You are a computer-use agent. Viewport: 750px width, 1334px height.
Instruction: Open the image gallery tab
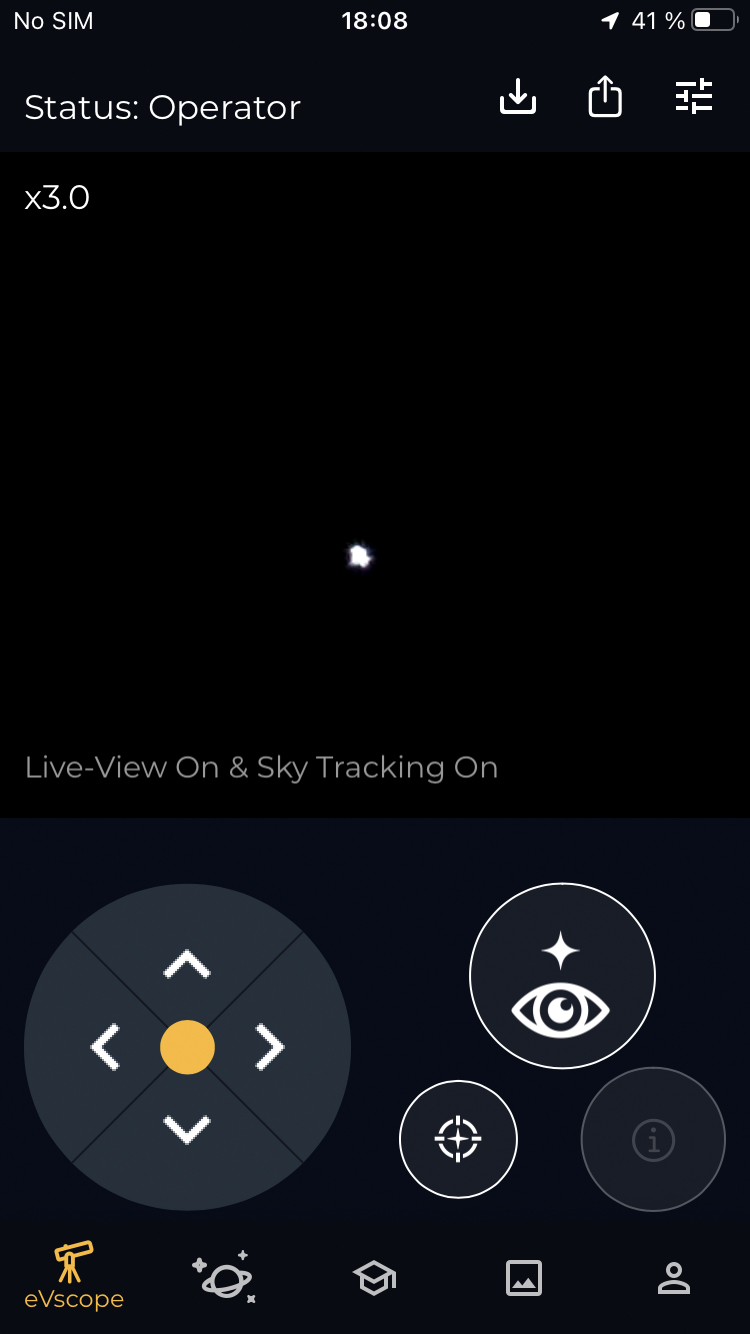524,1278
